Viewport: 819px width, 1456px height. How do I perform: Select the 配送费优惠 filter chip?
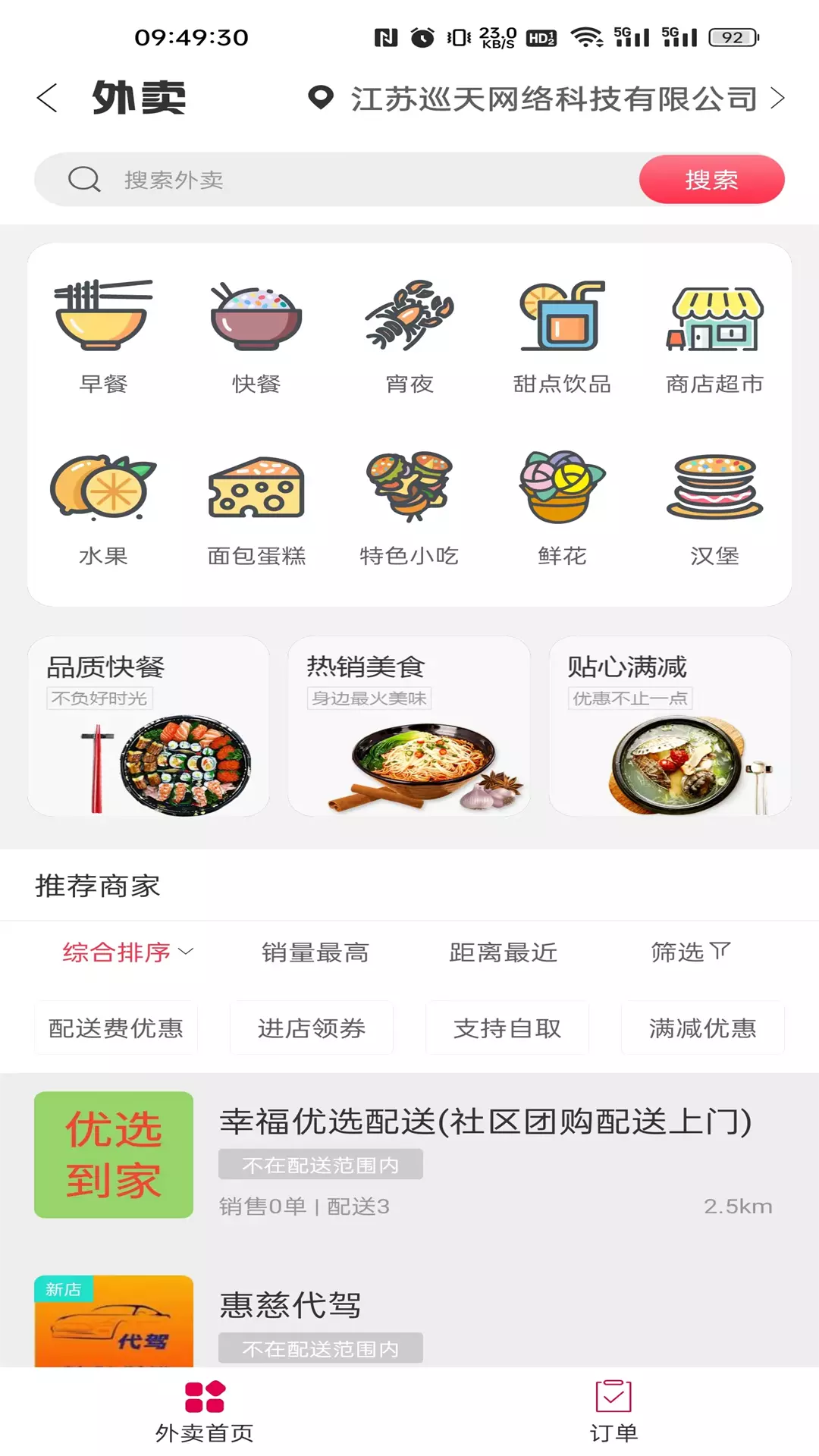[116, 1028]
